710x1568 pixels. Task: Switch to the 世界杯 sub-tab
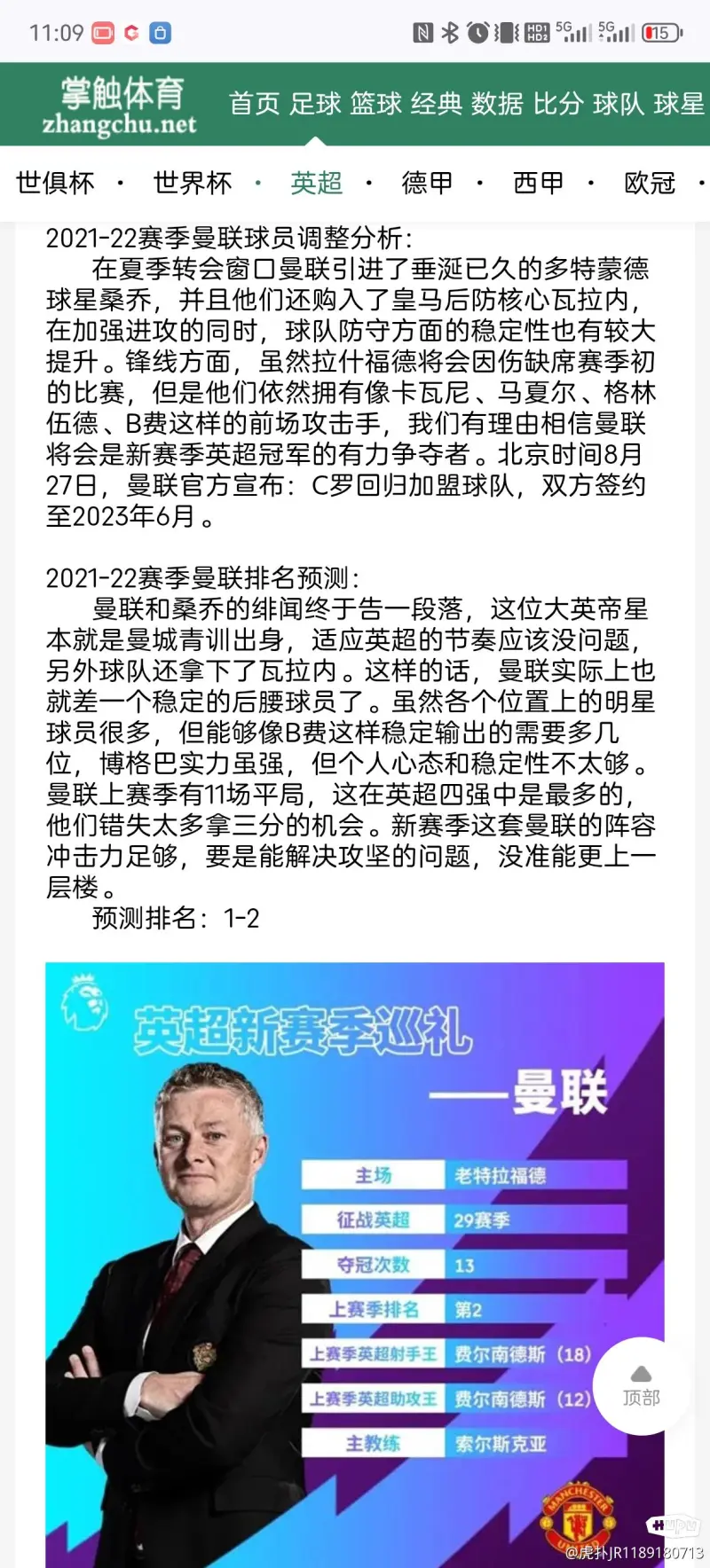[x=193, y=183]
